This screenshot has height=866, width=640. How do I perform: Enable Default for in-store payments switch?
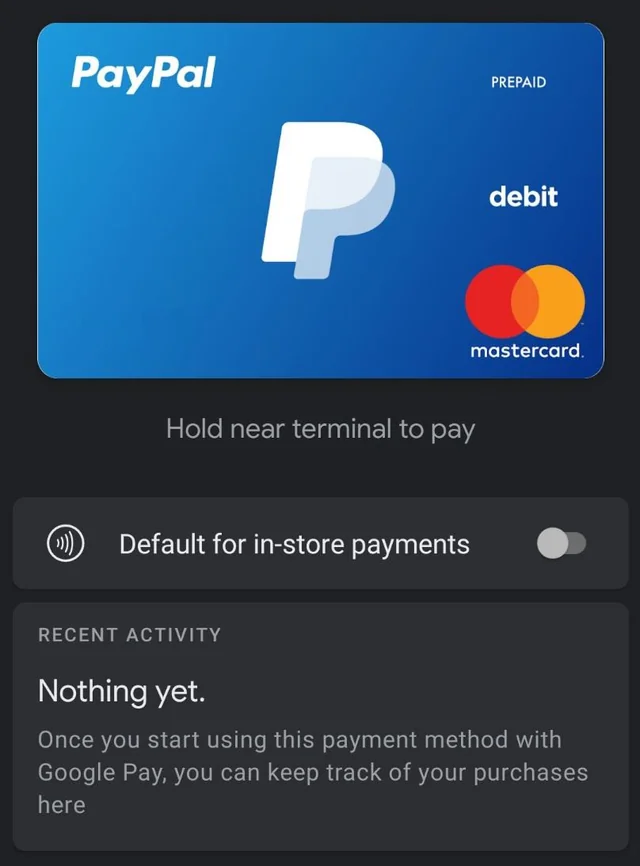click(561, 543)
